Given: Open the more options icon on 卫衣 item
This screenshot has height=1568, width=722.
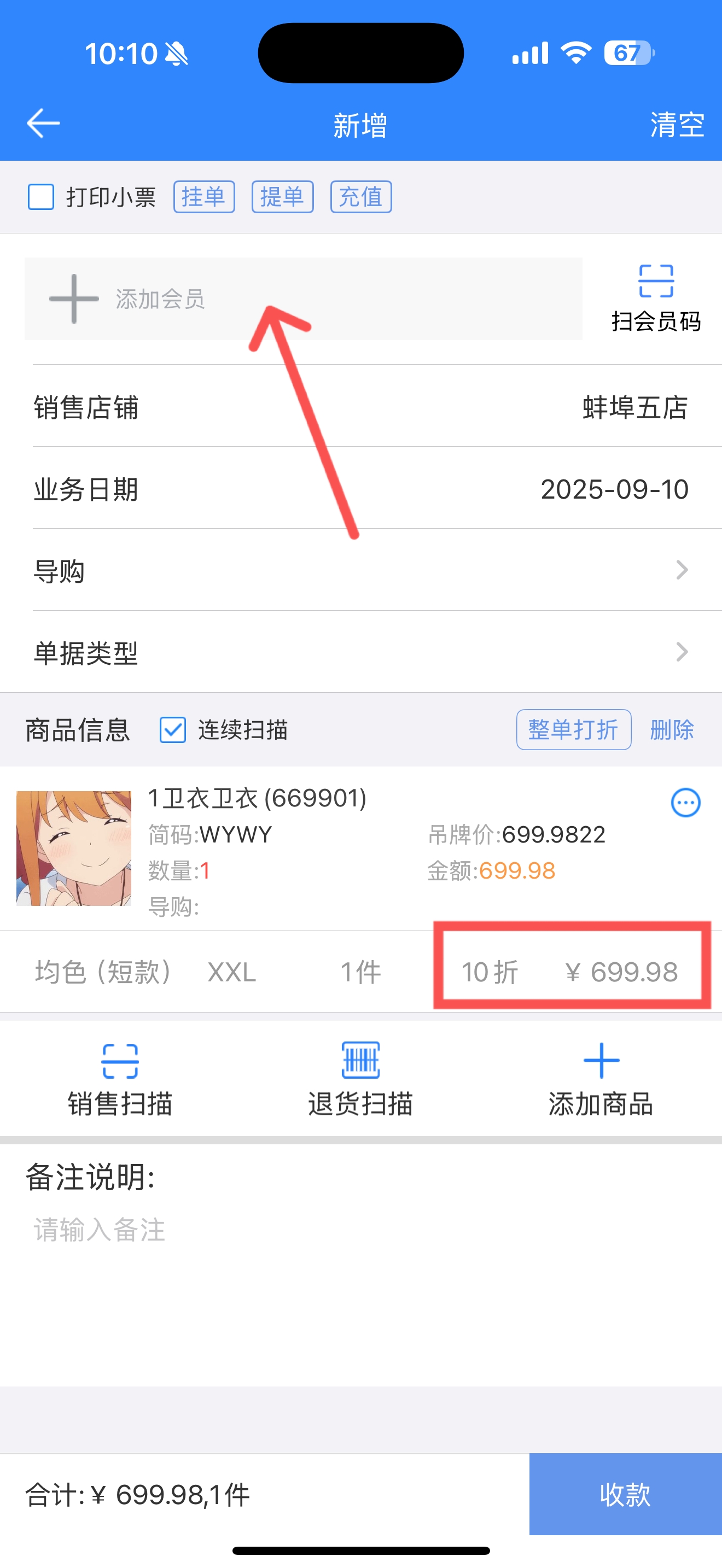Looking at the screenshot, I should pyautogui.click(x=685, y=802).
